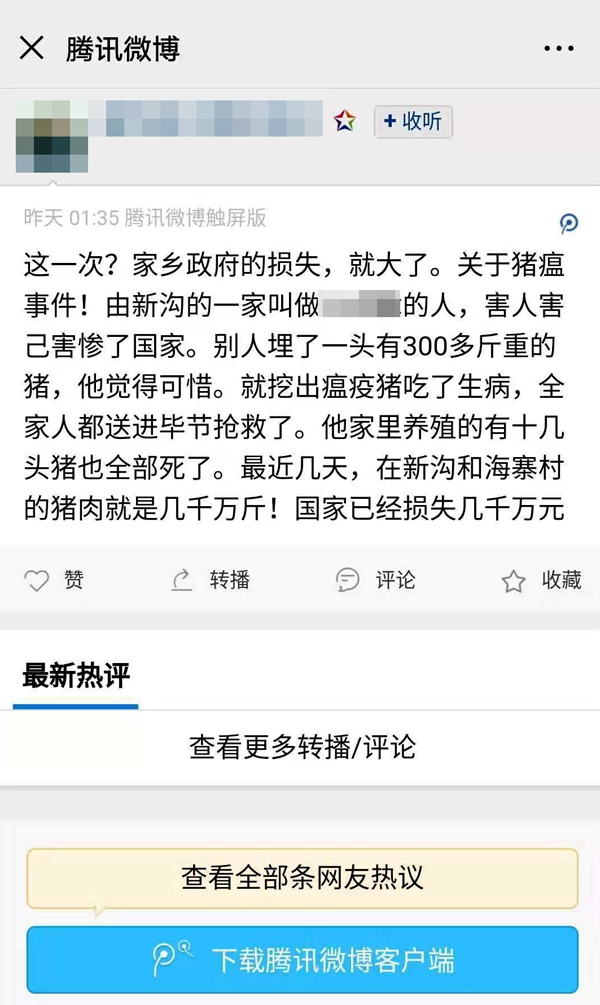Add post to 收藏 favorites
Viewport: 600px width, 1005px height.
point(541,580)
